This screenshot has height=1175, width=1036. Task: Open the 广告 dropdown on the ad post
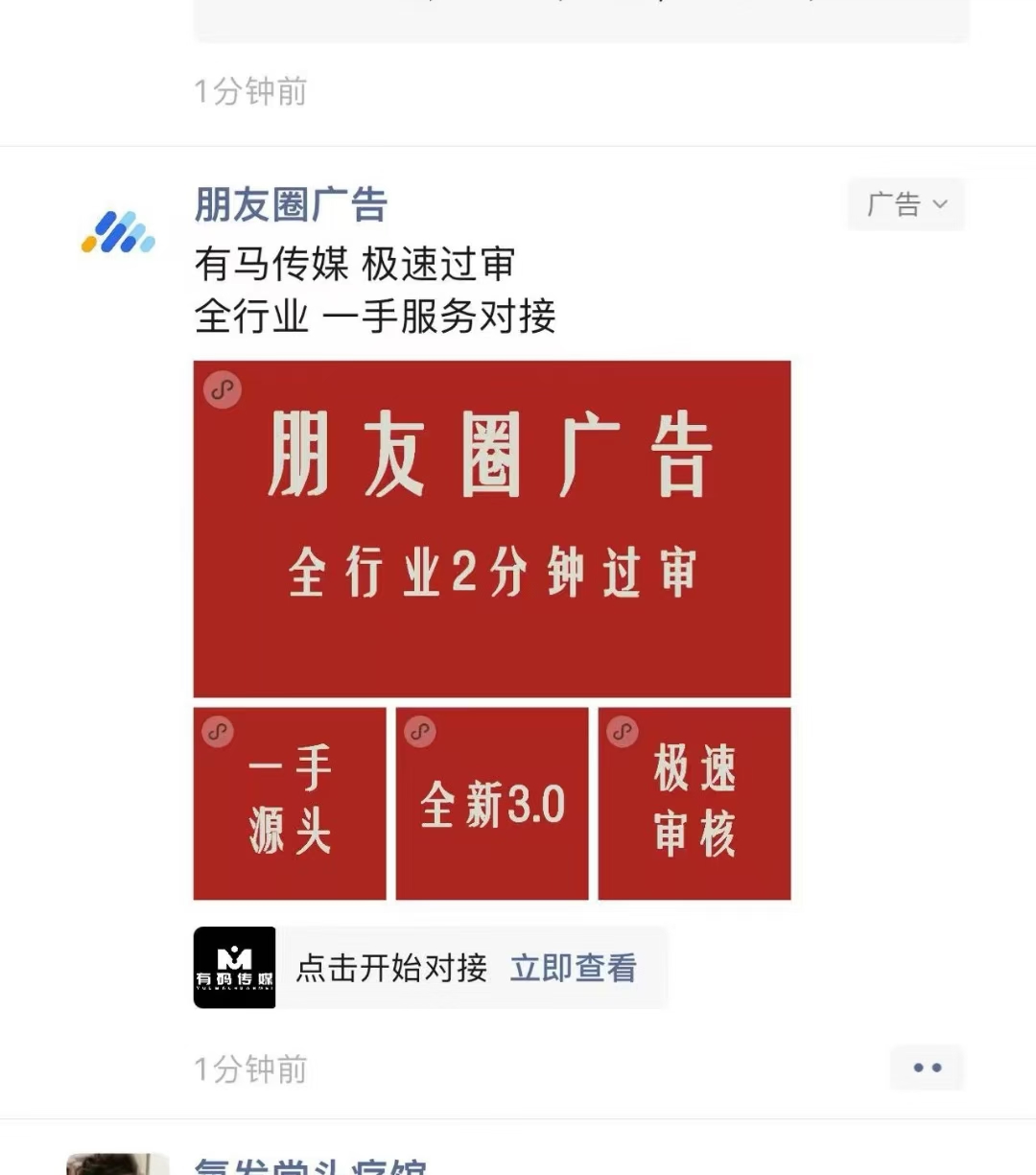[x=906, y=204]
